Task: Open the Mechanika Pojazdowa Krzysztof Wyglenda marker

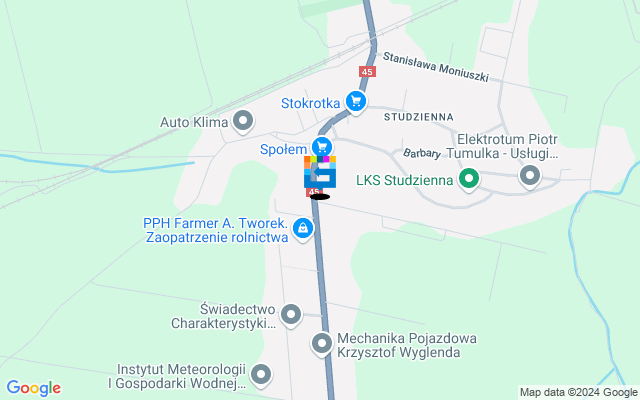Action: coord(322,344)
